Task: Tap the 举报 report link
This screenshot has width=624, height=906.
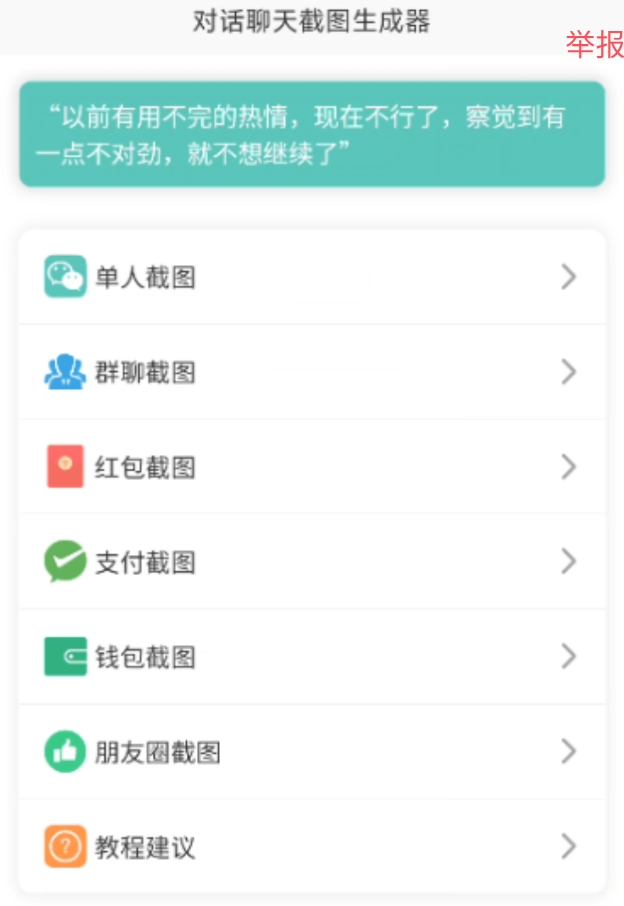Action: (x=594, y=44)
